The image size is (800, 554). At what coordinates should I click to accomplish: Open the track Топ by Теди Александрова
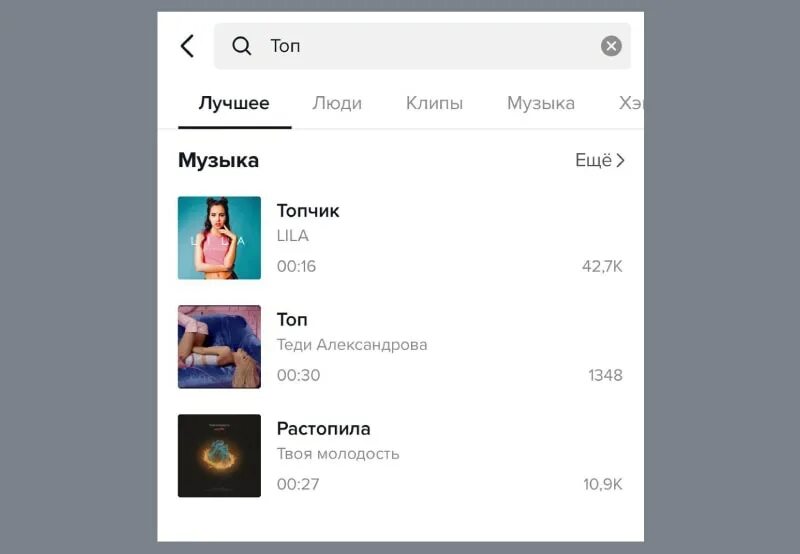pos(400,347)
